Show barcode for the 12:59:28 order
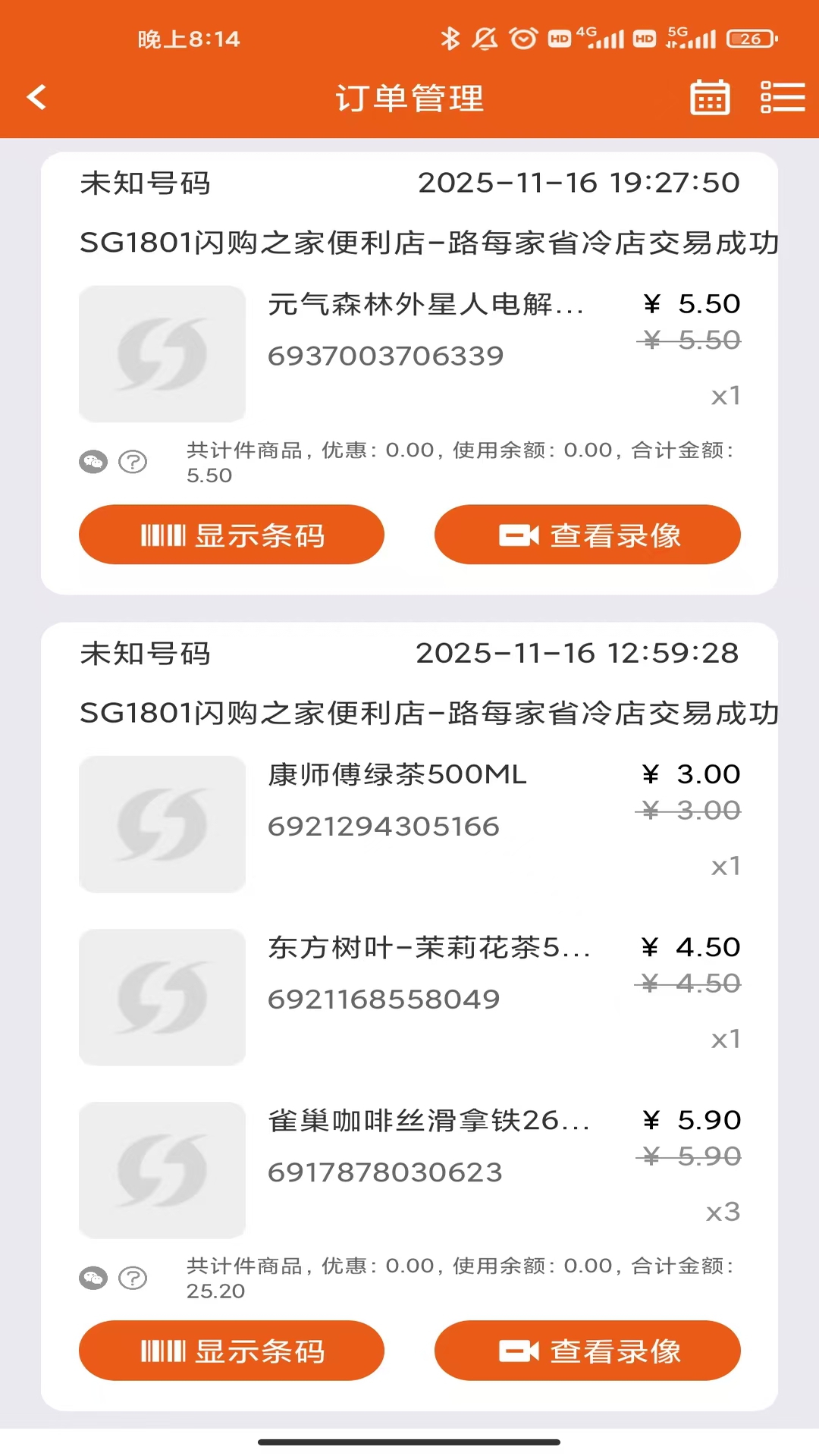Image resolution: width=819 pixels, height=1456 pixels. 231,1351
